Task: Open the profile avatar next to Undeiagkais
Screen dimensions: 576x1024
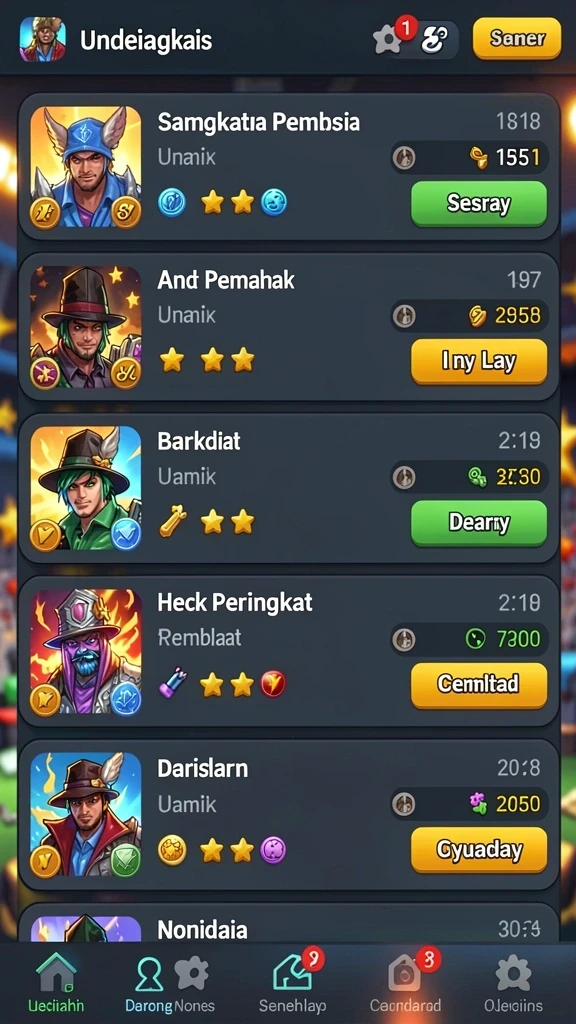Action: point(42,39)
